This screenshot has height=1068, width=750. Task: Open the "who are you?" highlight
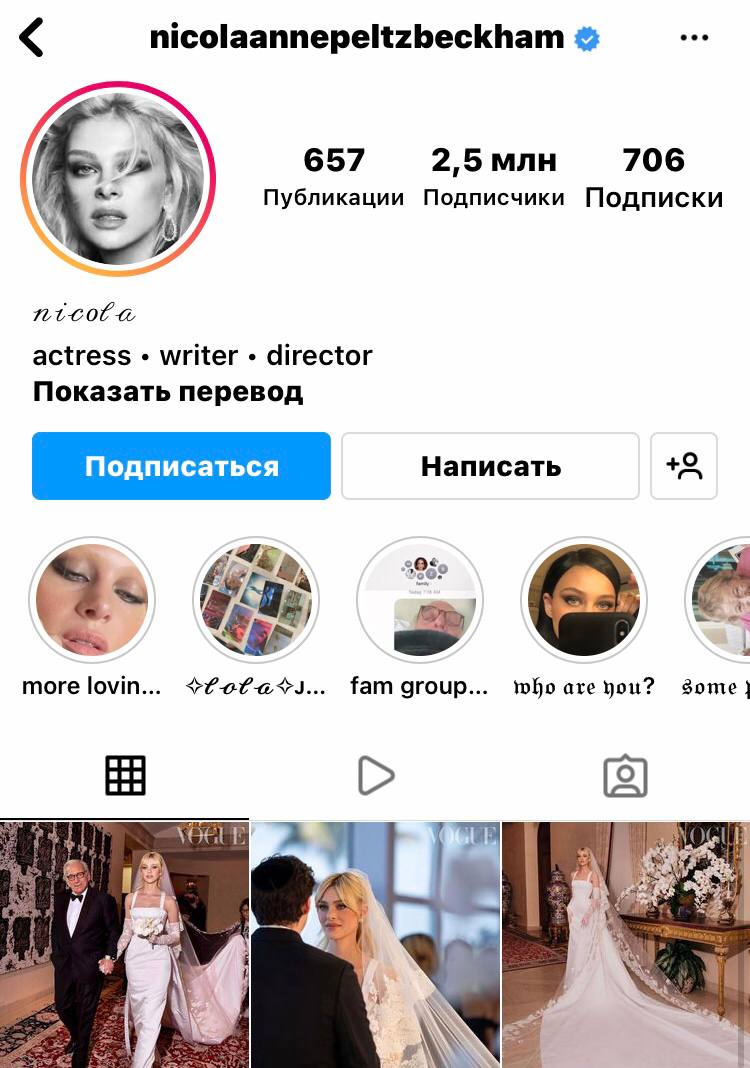click(x=584, y=600)
